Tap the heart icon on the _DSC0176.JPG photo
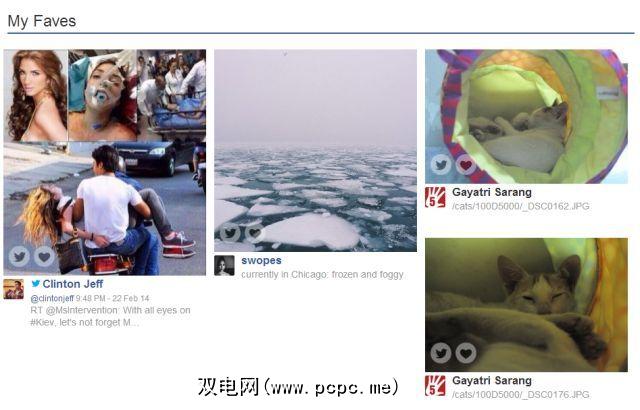The image size is (640, 410). tap(466, 353)
